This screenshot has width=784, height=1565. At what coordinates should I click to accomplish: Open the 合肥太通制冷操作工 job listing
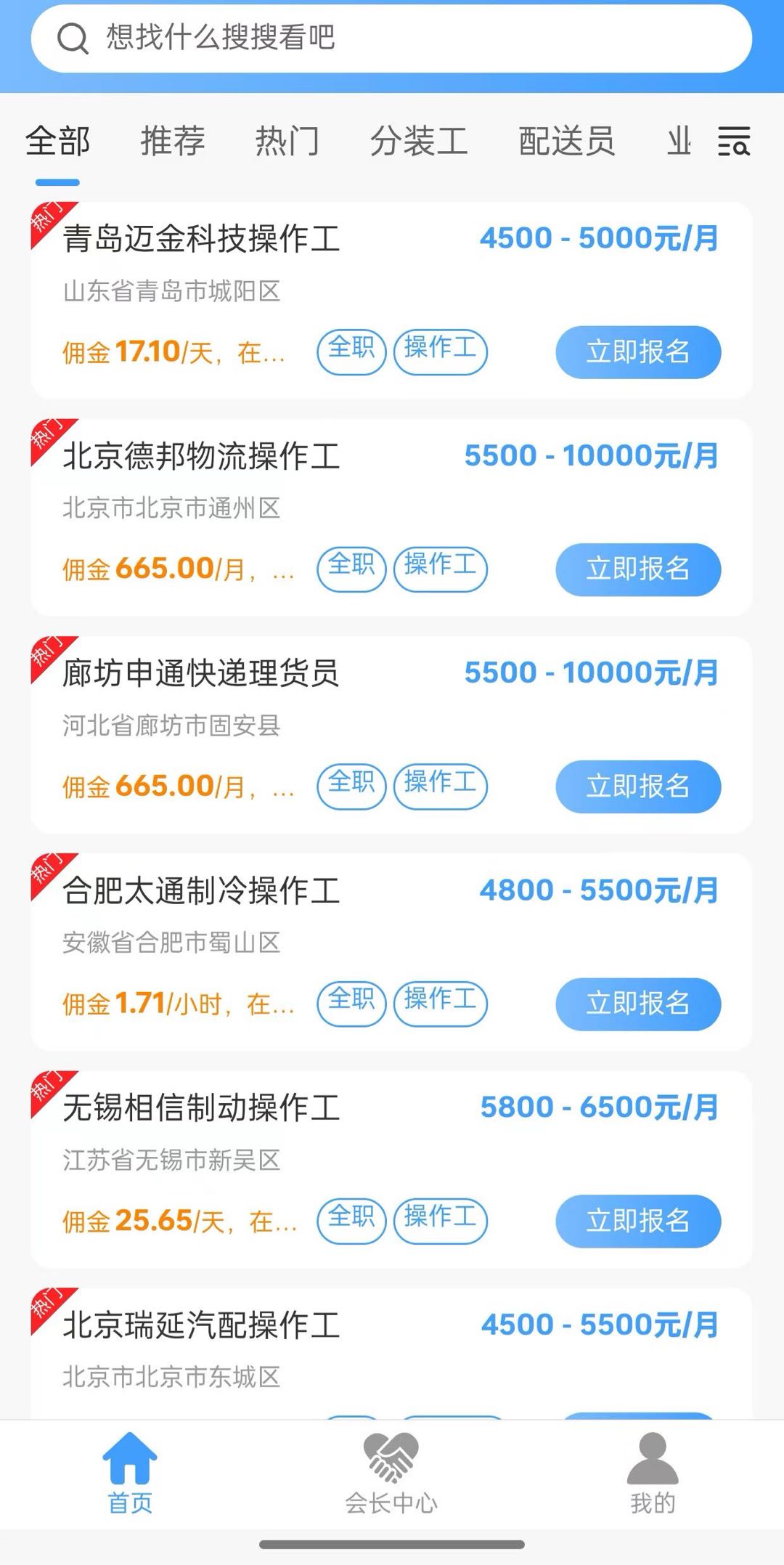pos(391,951)
